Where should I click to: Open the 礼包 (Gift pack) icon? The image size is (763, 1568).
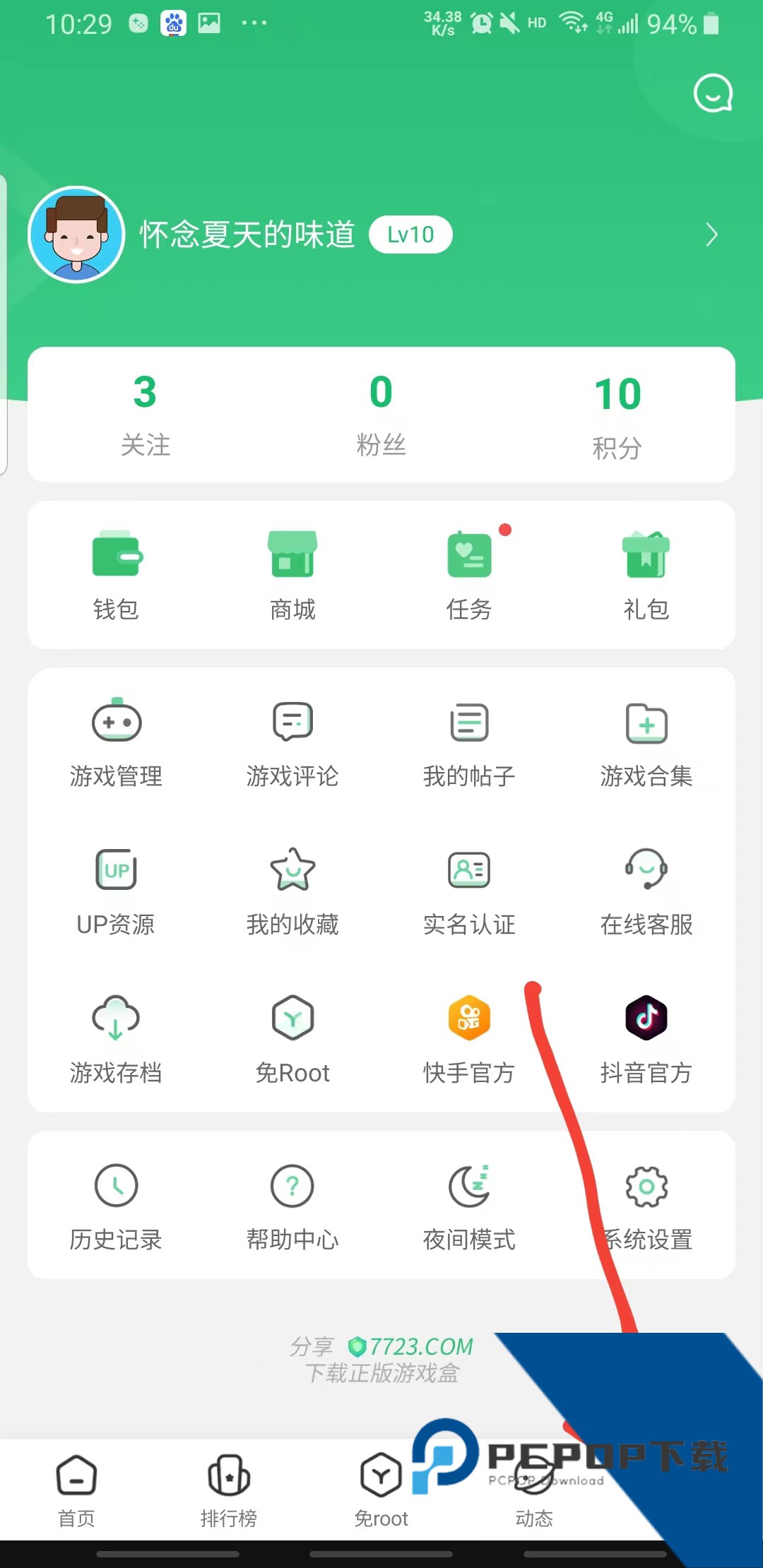tap(646, 572)
